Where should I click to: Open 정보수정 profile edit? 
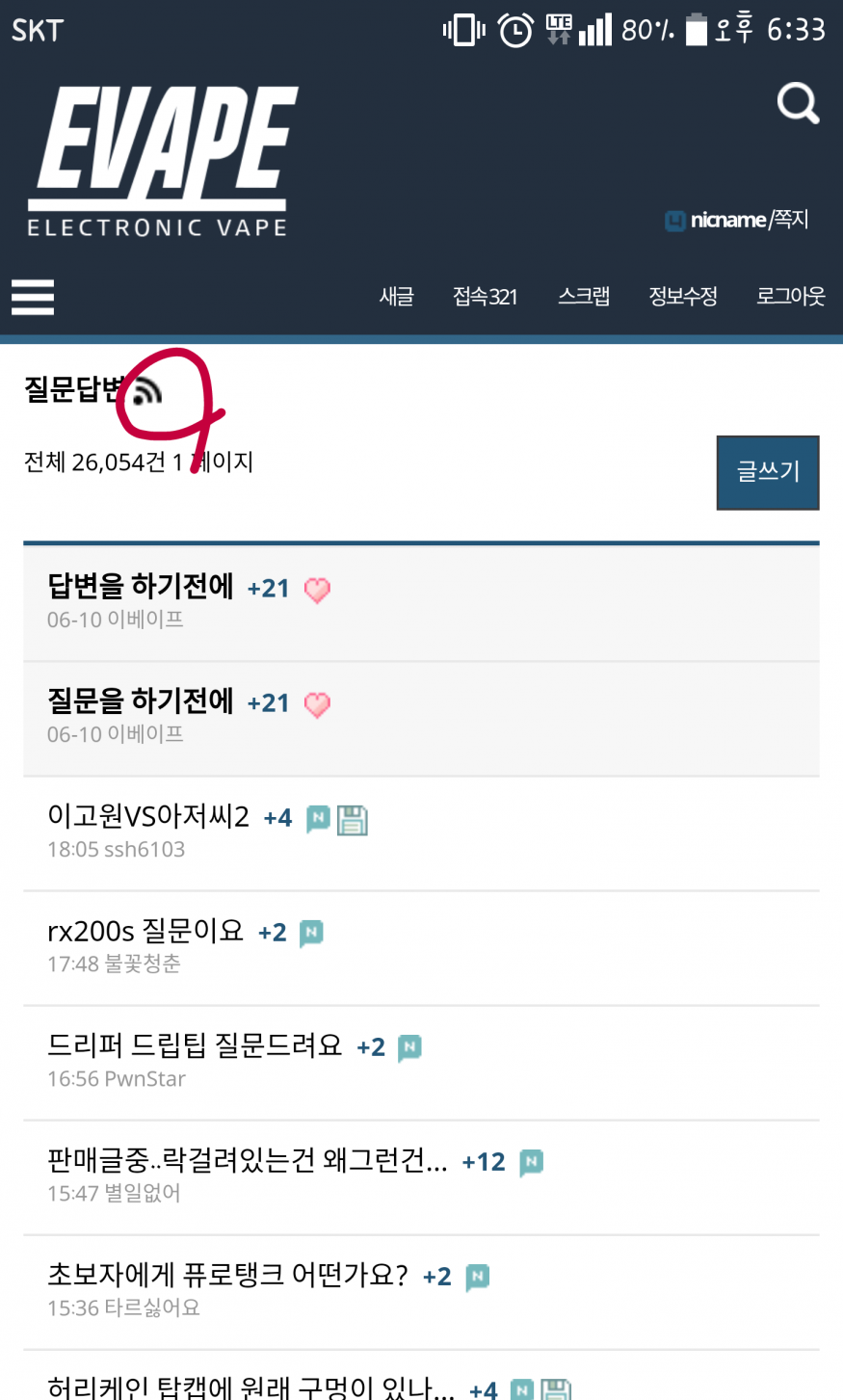682,297
